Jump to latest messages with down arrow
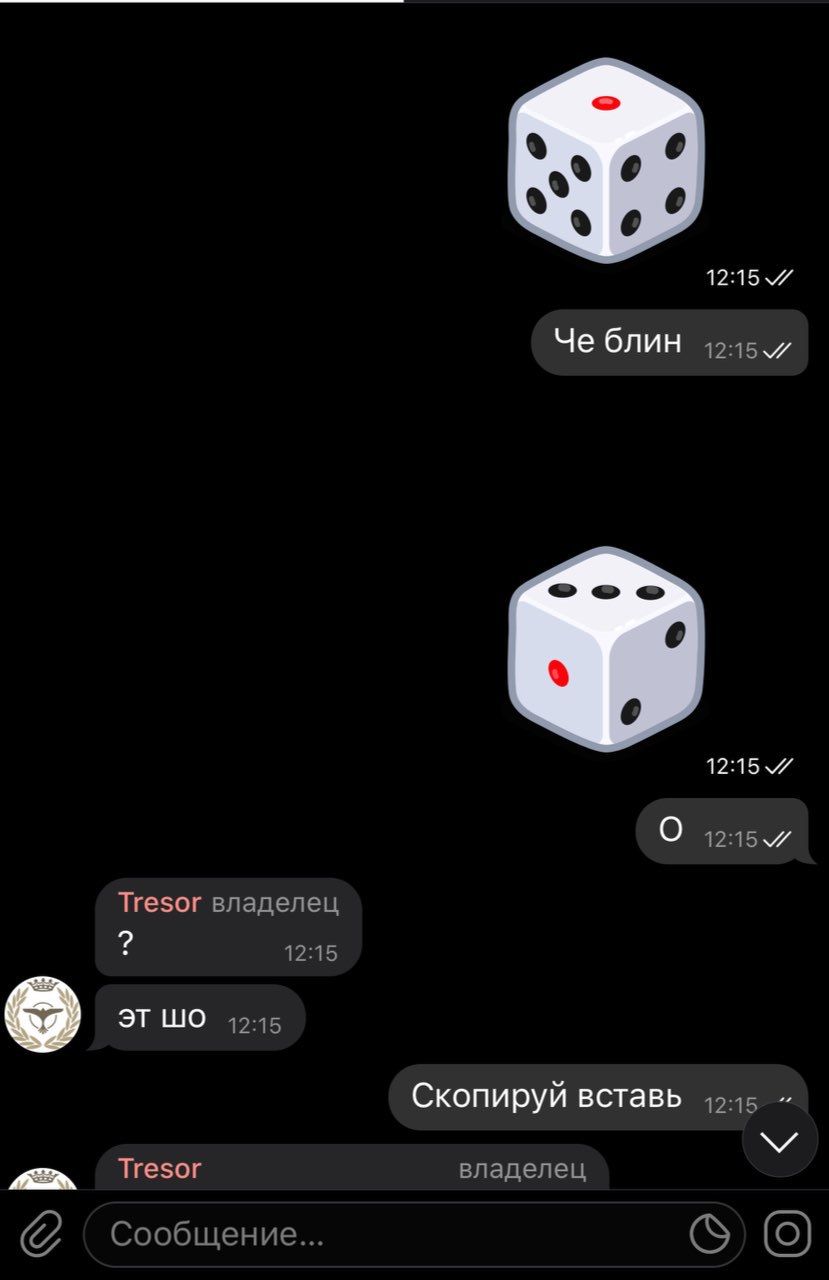Image resolution: width=829 pixels, height=1280 pixels. click(x=780, y=1141)
